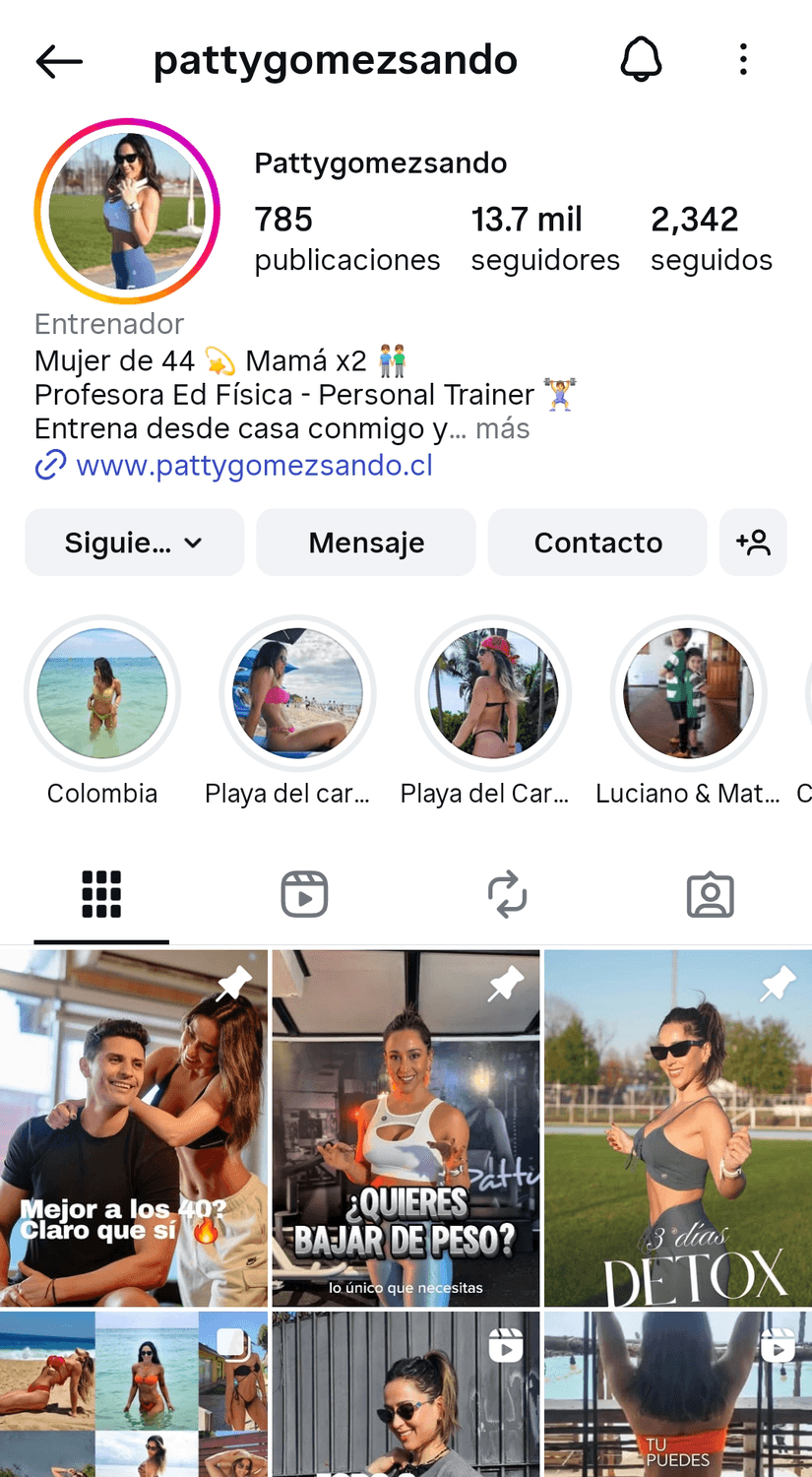Expand the bio with más

(502, 429)
